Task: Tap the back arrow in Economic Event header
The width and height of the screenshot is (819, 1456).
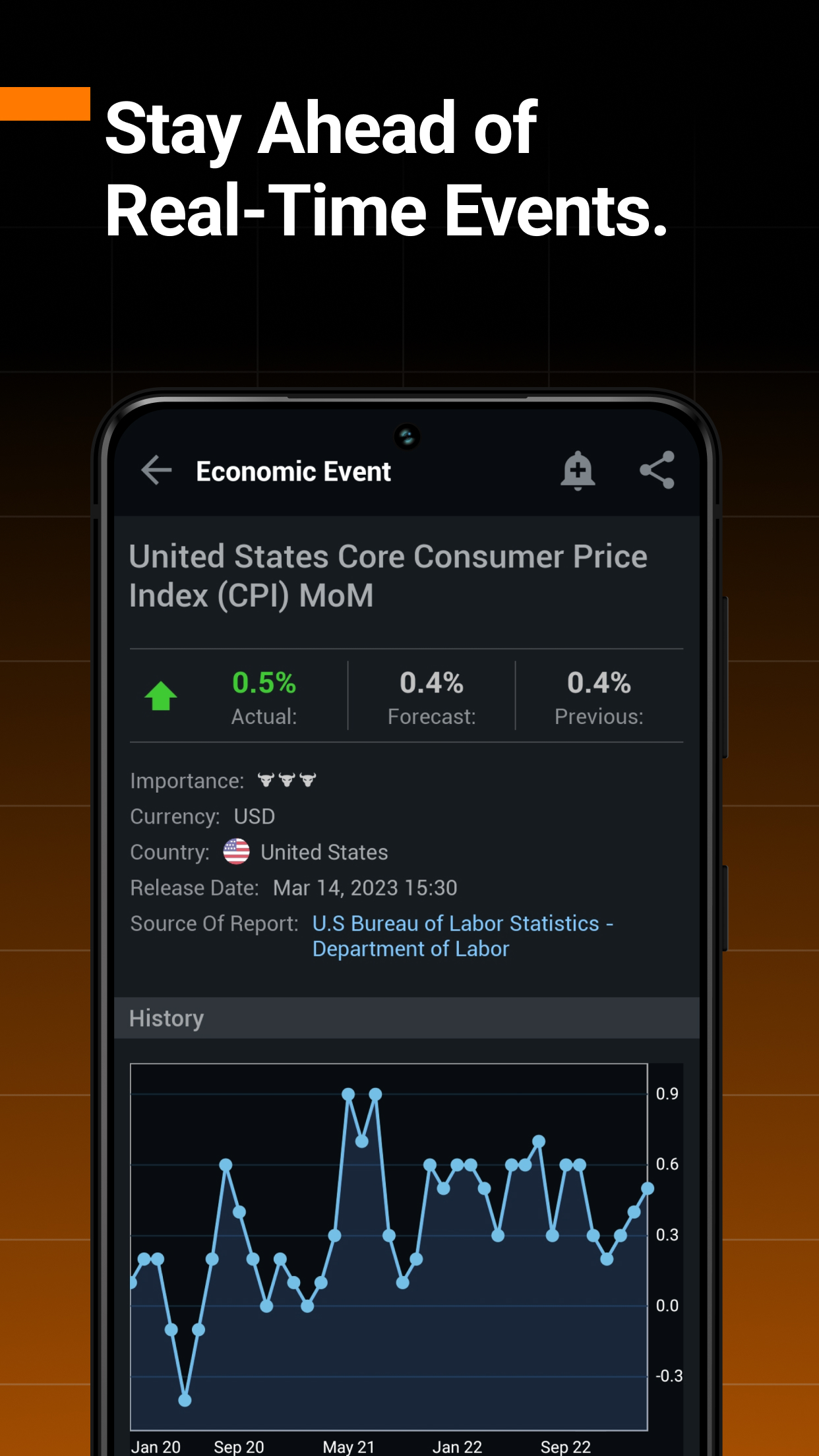Action: tap(156, 470)
